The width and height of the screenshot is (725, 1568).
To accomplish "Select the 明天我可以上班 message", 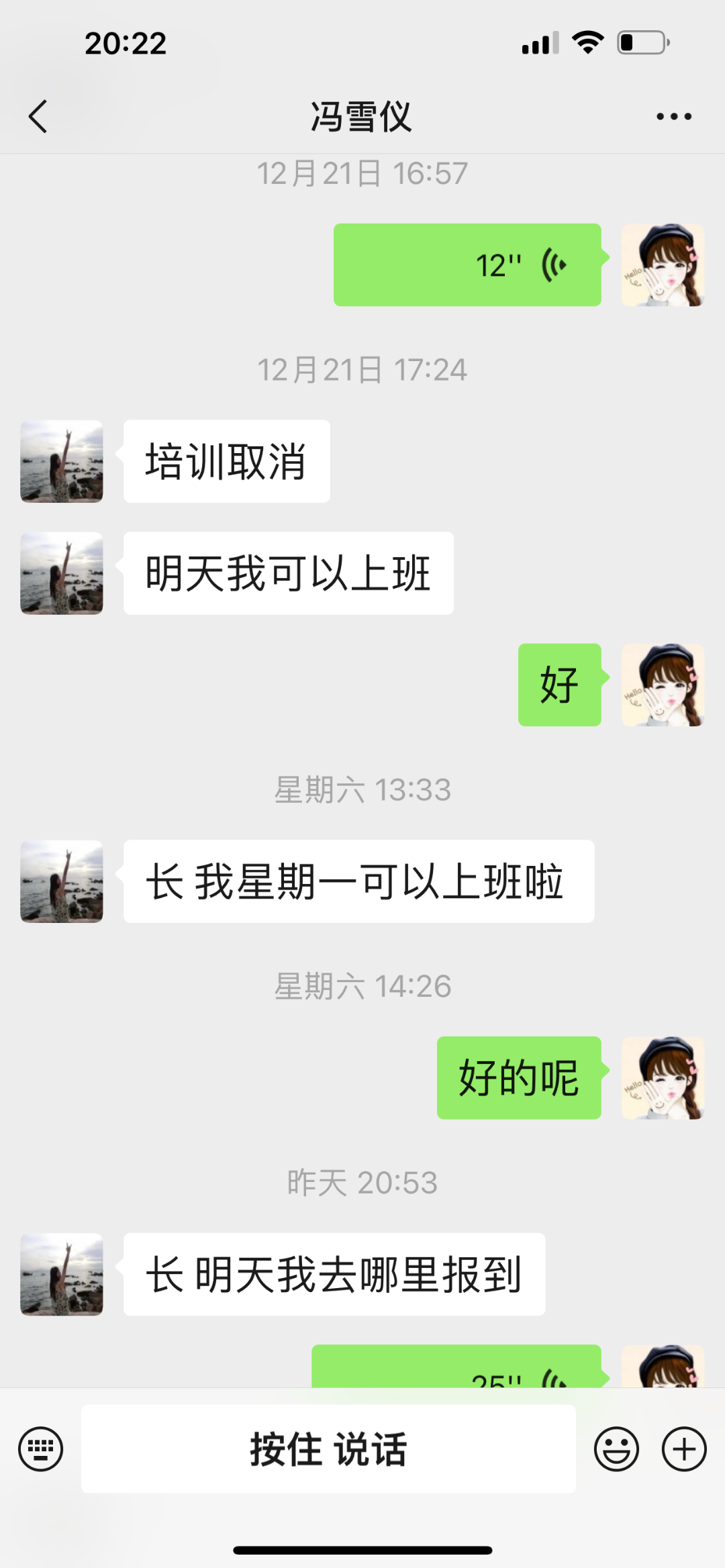I will (289, 572).
